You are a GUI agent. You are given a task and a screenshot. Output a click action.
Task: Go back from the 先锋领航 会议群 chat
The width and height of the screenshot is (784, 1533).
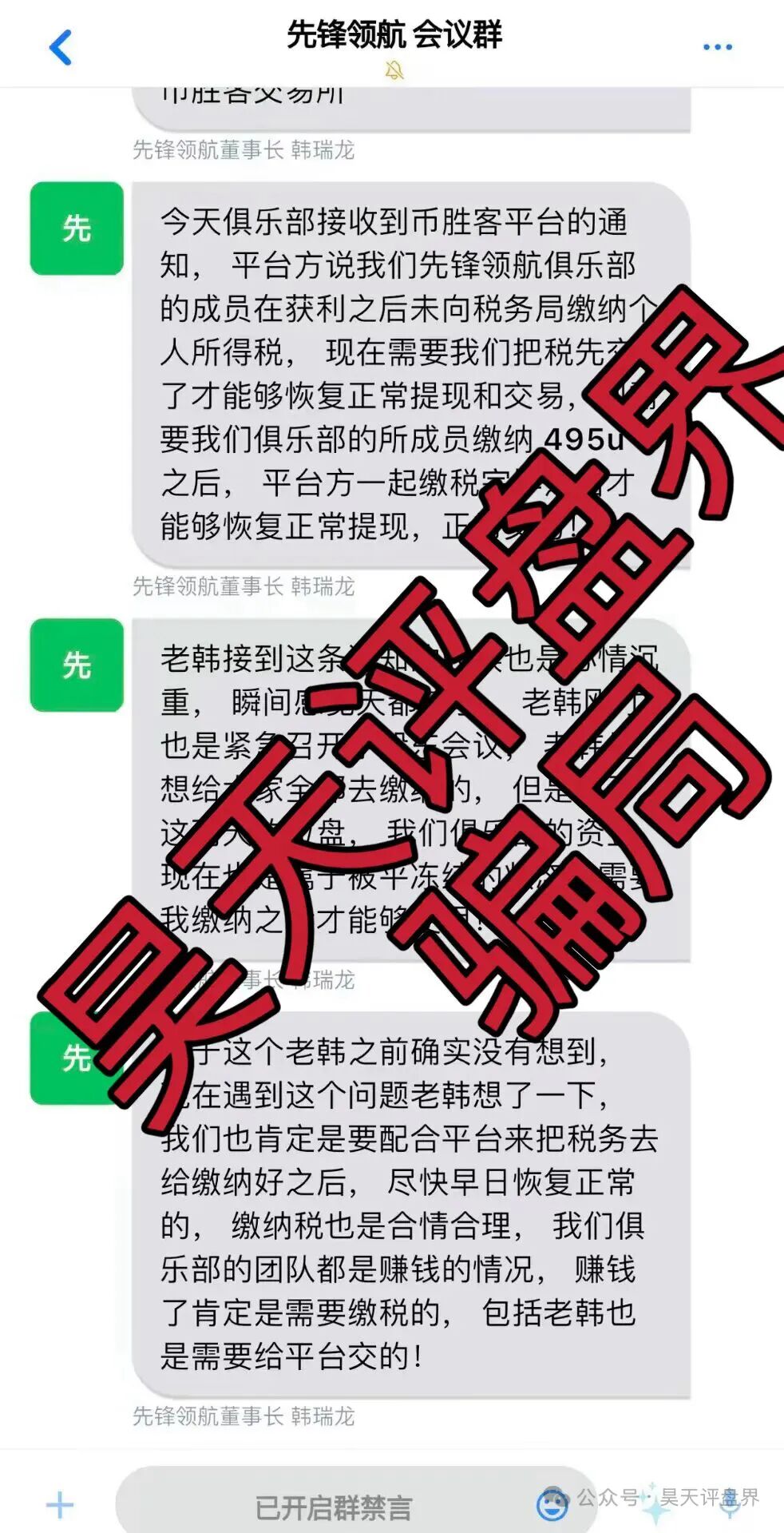point(61,47)
